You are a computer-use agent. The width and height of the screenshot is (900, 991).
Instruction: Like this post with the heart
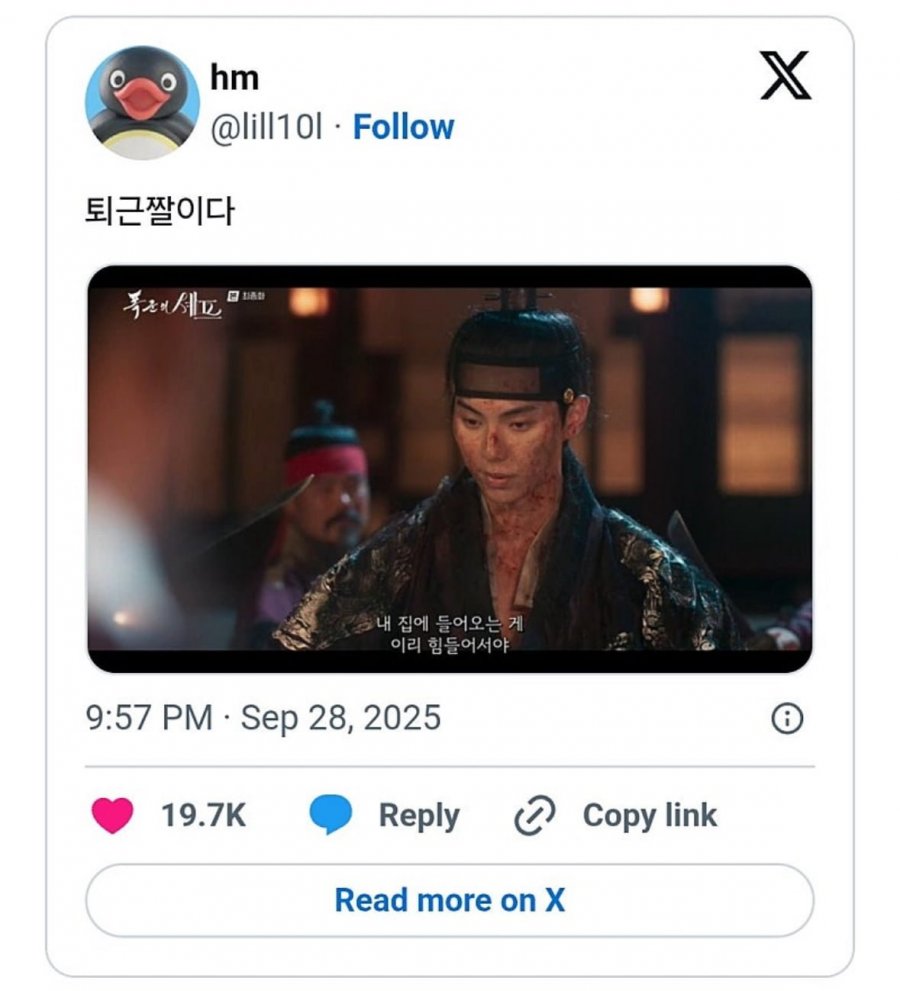point(113,816)
